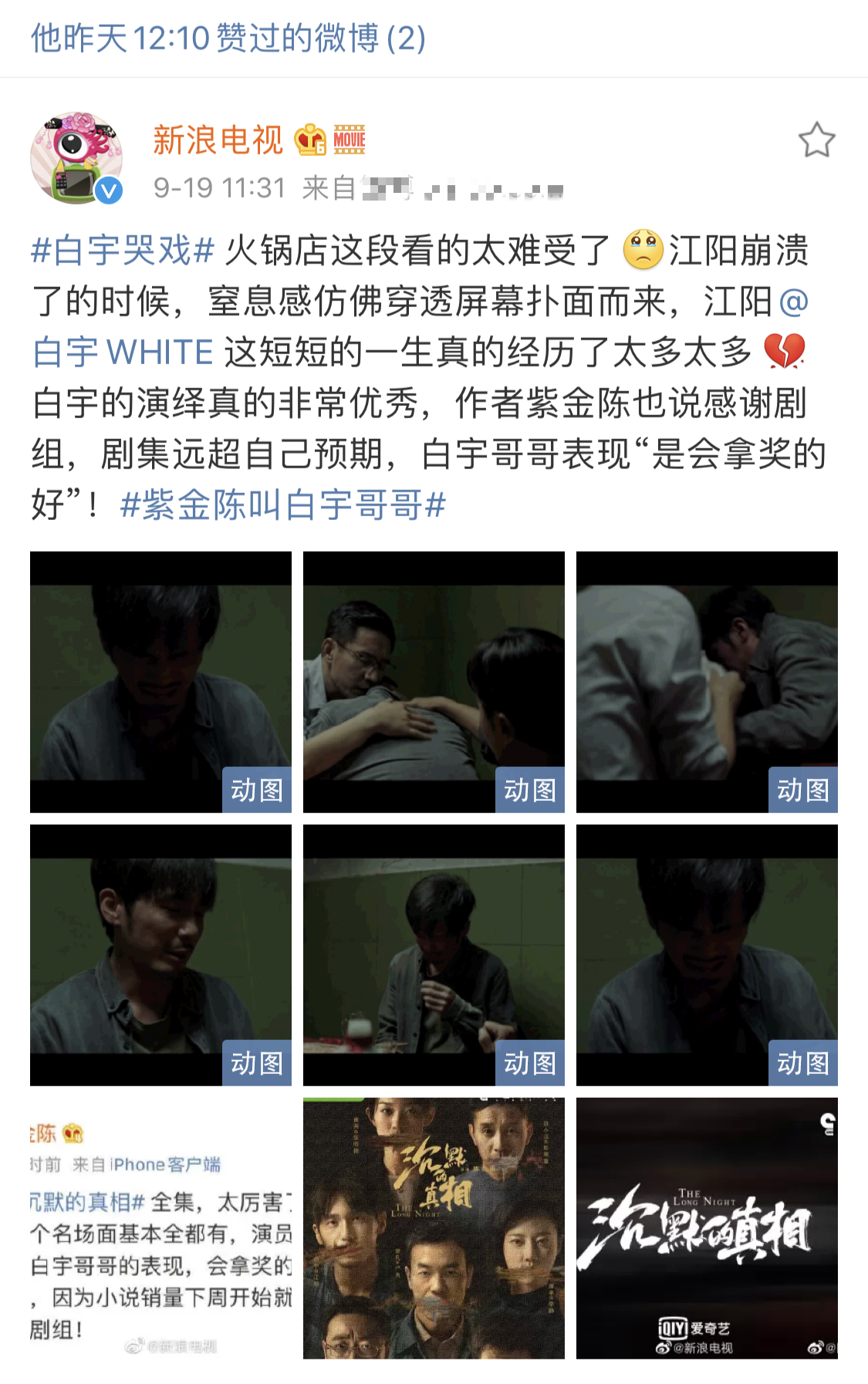The image size is (868, 1384).
Task: Open the 新浪电视 username link
Action: [x=218, y=140]
